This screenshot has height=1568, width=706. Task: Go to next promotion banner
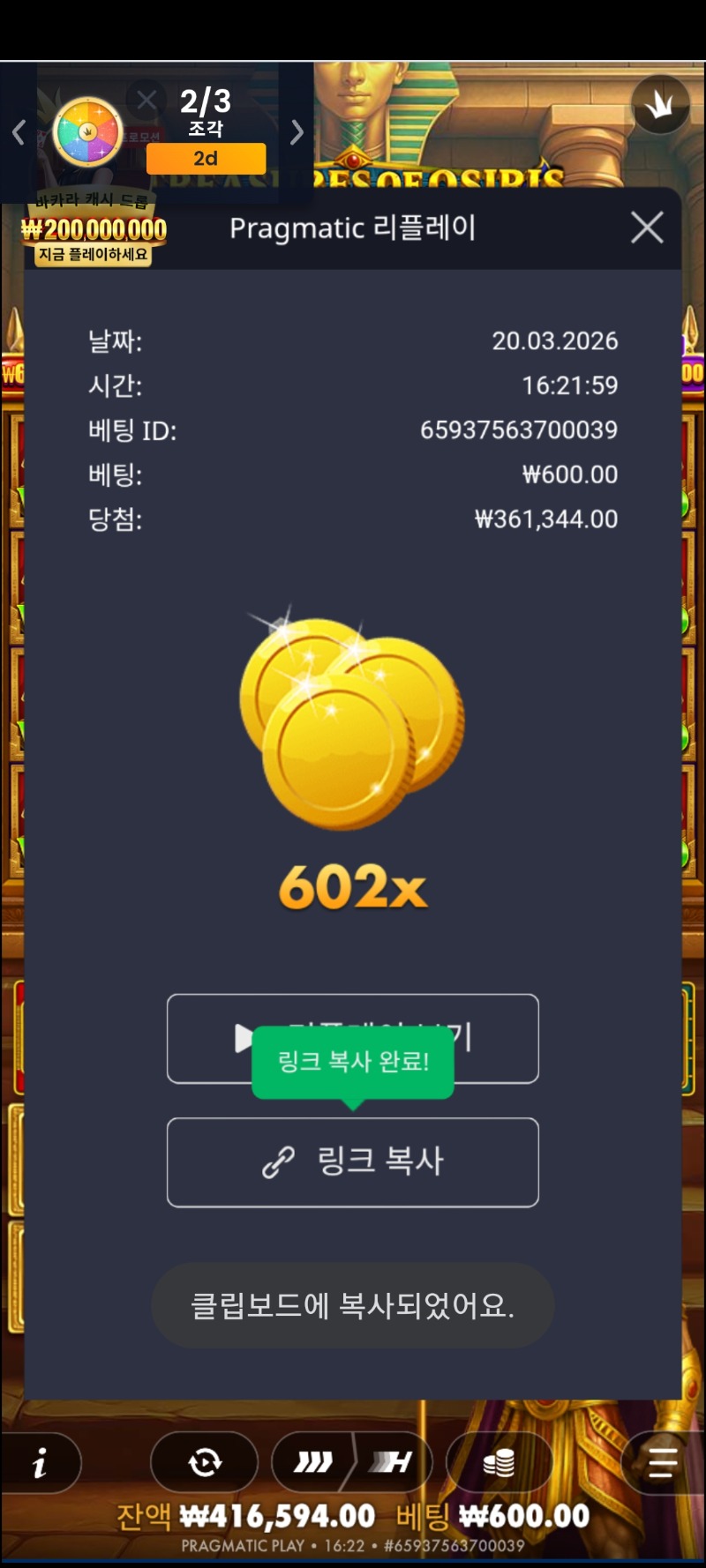click(297, 132)
